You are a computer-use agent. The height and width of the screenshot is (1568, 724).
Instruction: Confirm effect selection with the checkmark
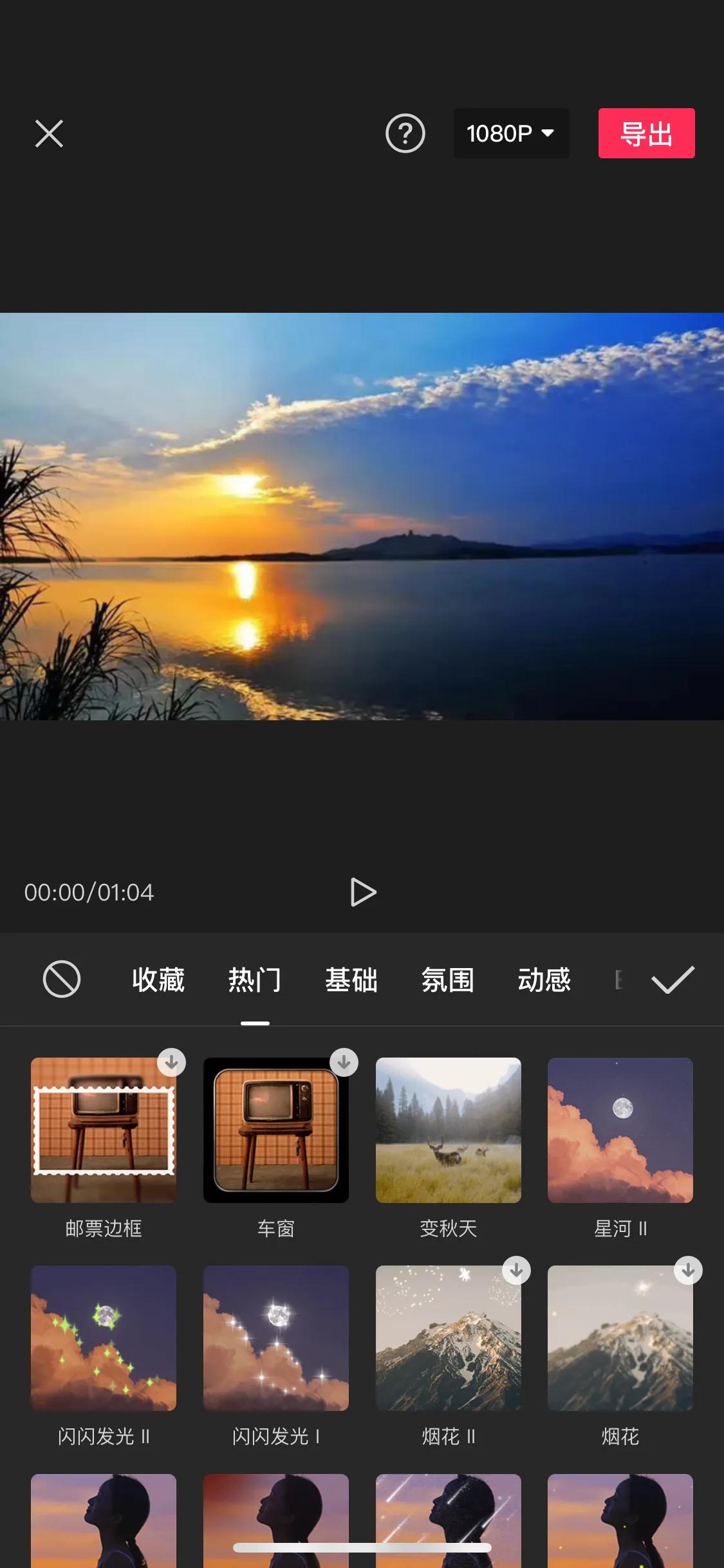671,980
